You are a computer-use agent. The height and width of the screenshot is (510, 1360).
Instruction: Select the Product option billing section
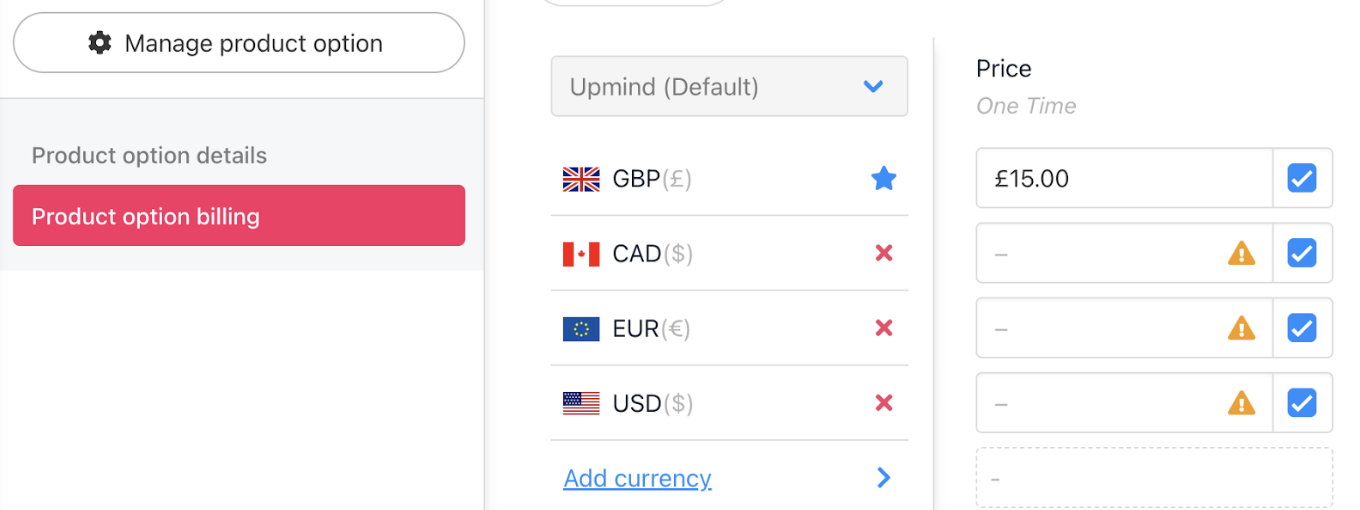[x=238, y=216]
